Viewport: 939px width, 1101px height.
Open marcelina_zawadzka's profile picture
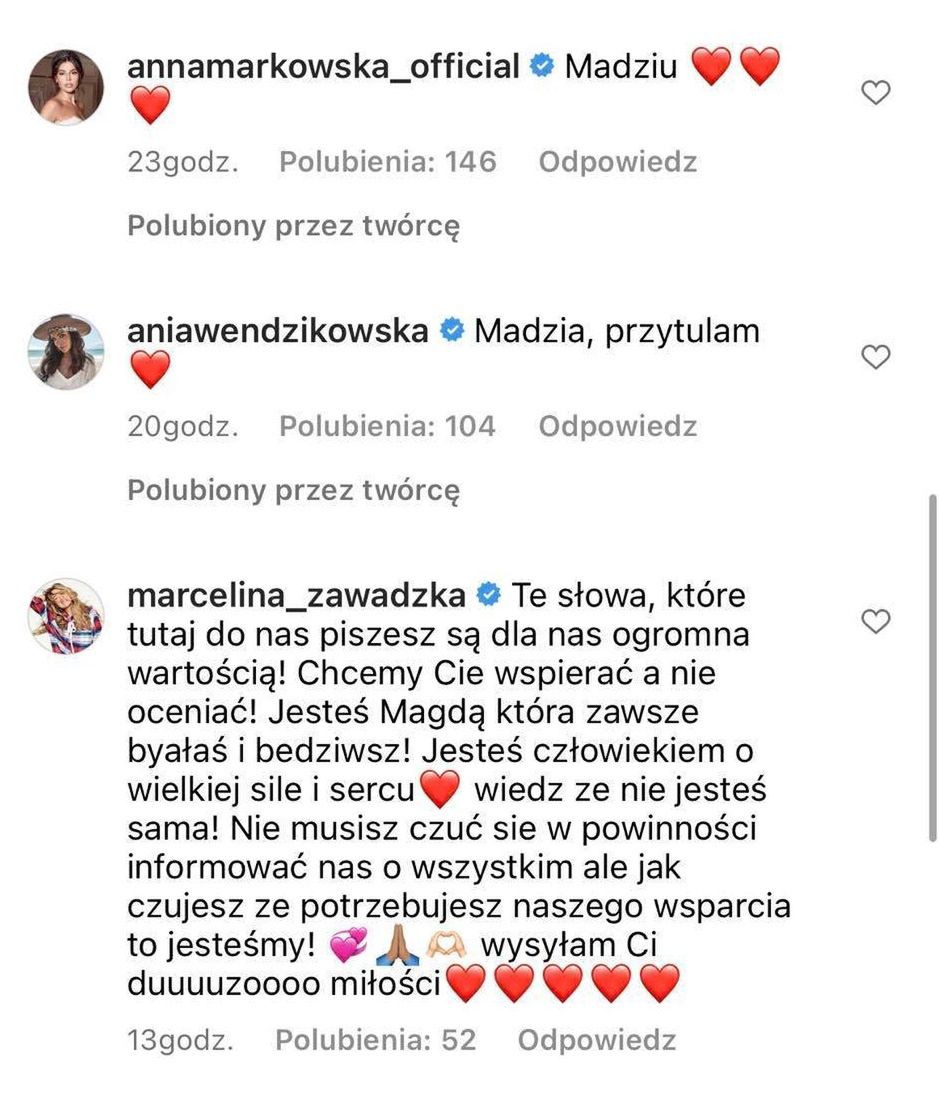[x=65, y=616]
